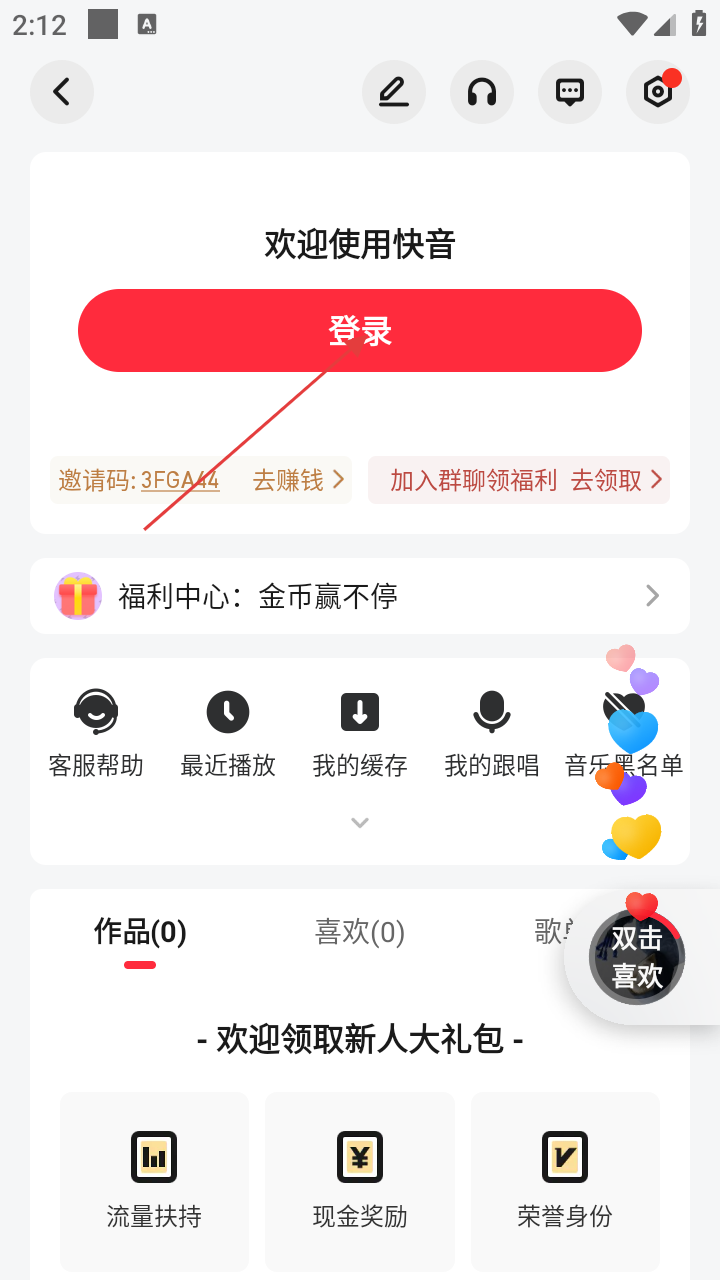Viewport: 720px width, 1280px height.
Task: Open settings via the hexagon icon
Action: 657,92
